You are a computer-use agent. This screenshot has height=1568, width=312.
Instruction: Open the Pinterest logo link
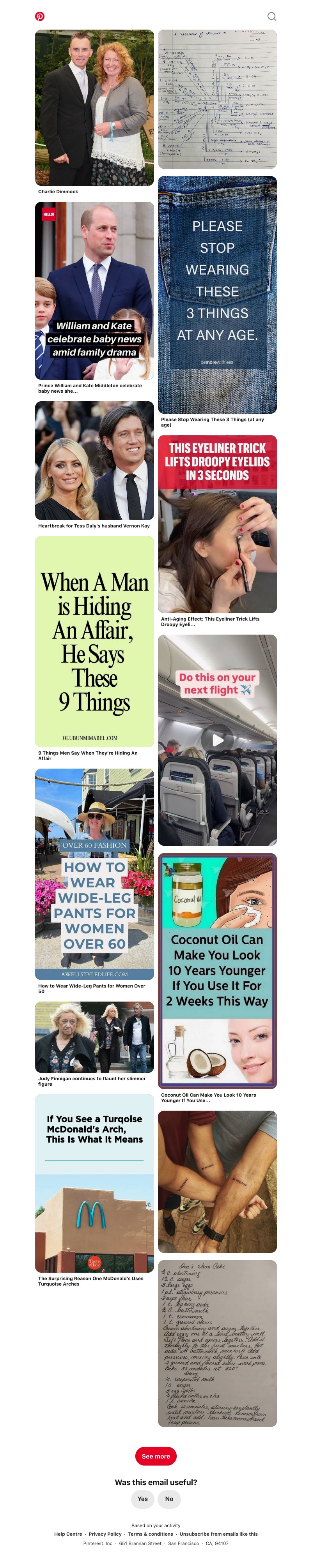pos(40,16)
